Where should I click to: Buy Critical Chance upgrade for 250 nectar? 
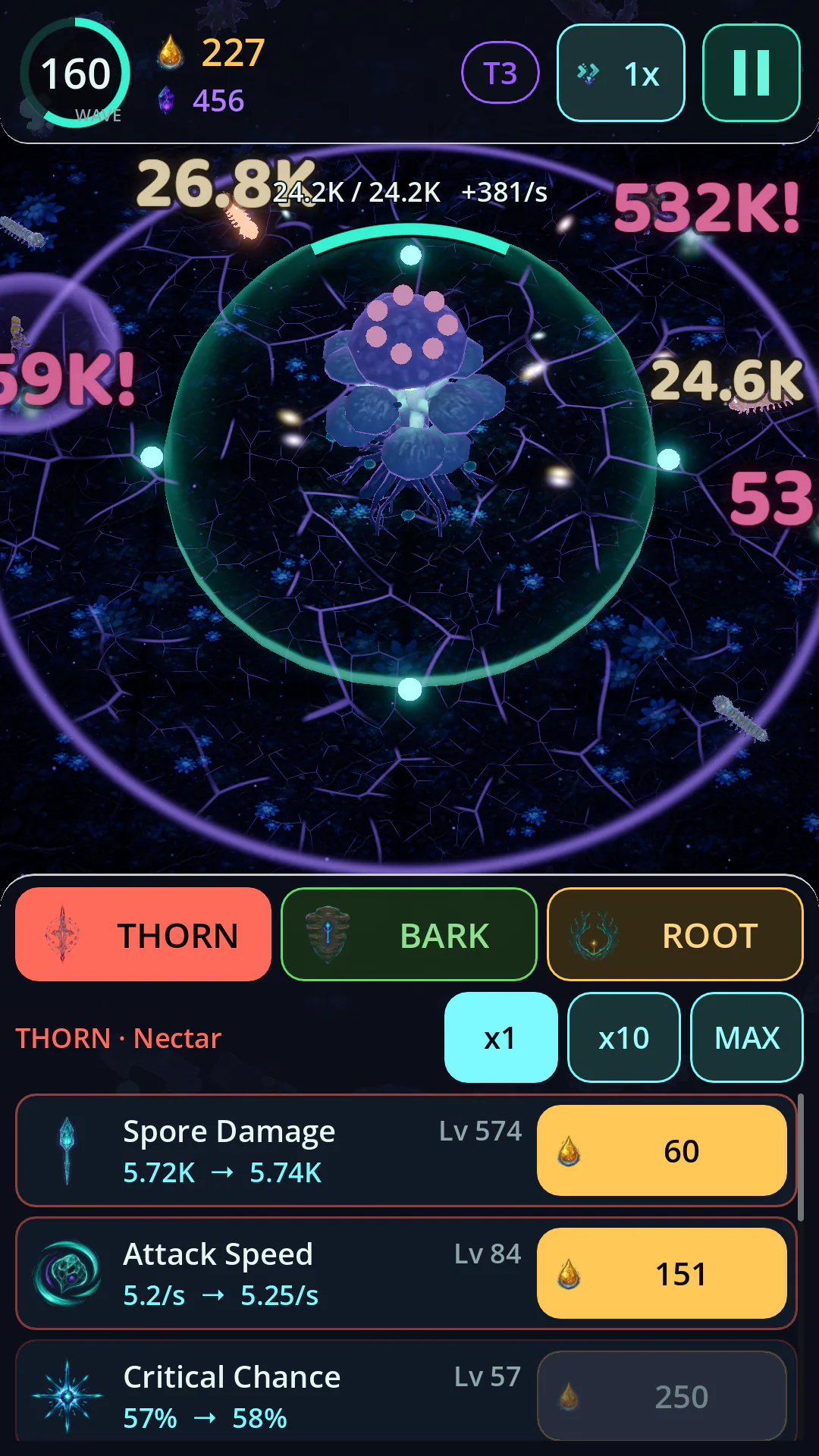(x=661, y=1395)
